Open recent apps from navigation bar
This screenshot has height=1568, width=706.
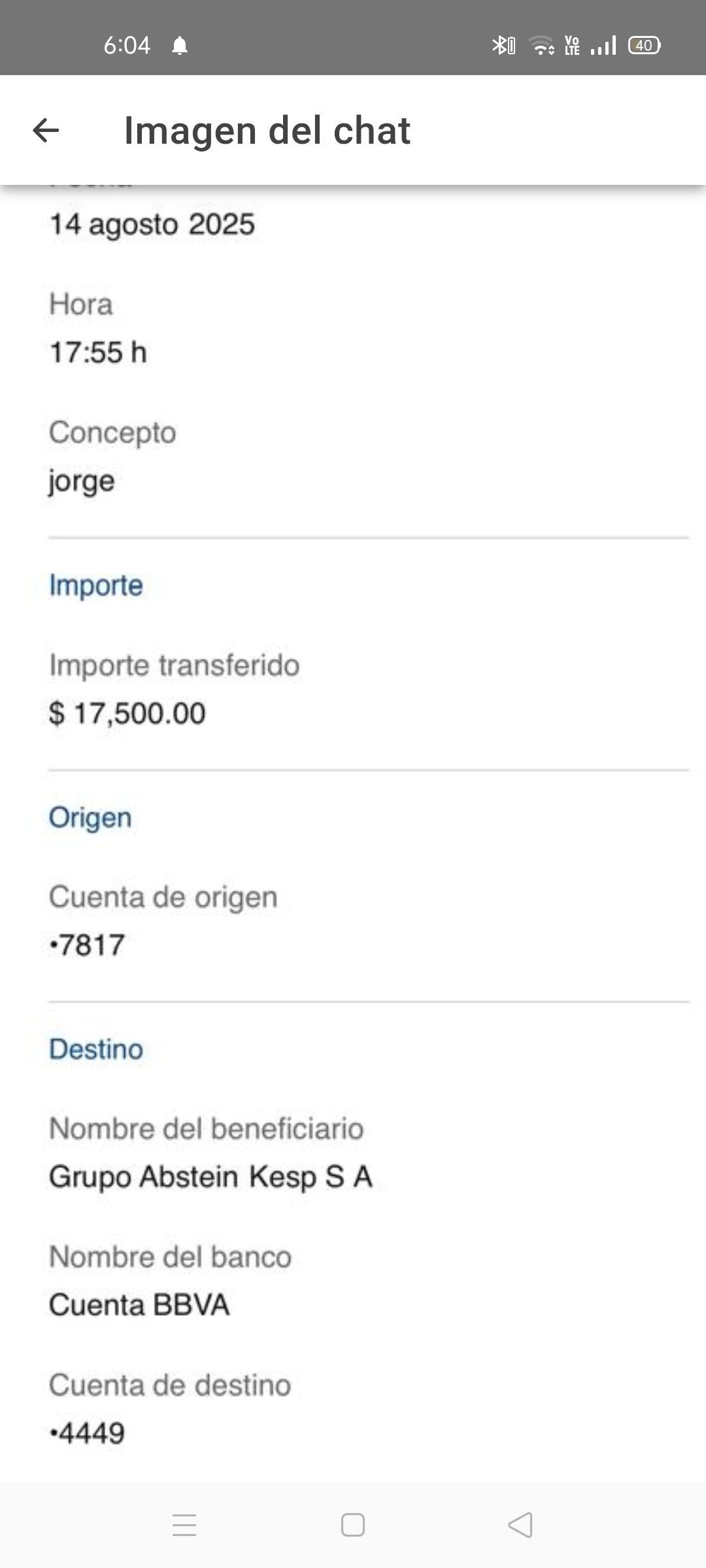pos(184,1525)
